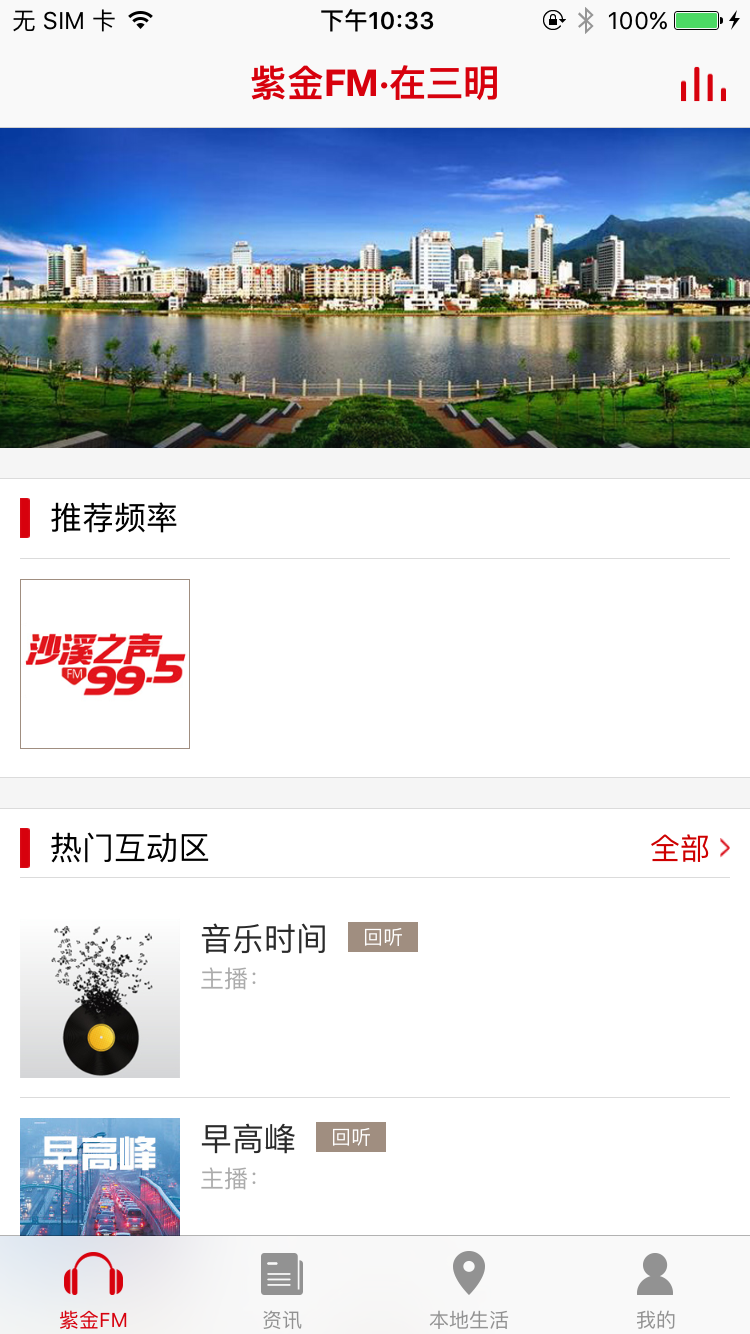Screen dimensions: 750x1334
Task: Switch to the 资讯 tab
Action: (x=282, y=1290)
